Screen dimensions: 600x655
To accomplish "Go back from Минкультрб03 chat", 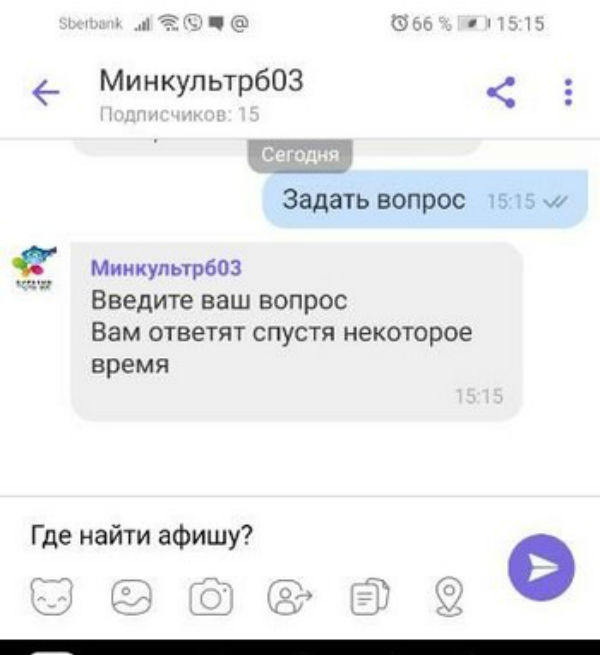I will [47, 94].
